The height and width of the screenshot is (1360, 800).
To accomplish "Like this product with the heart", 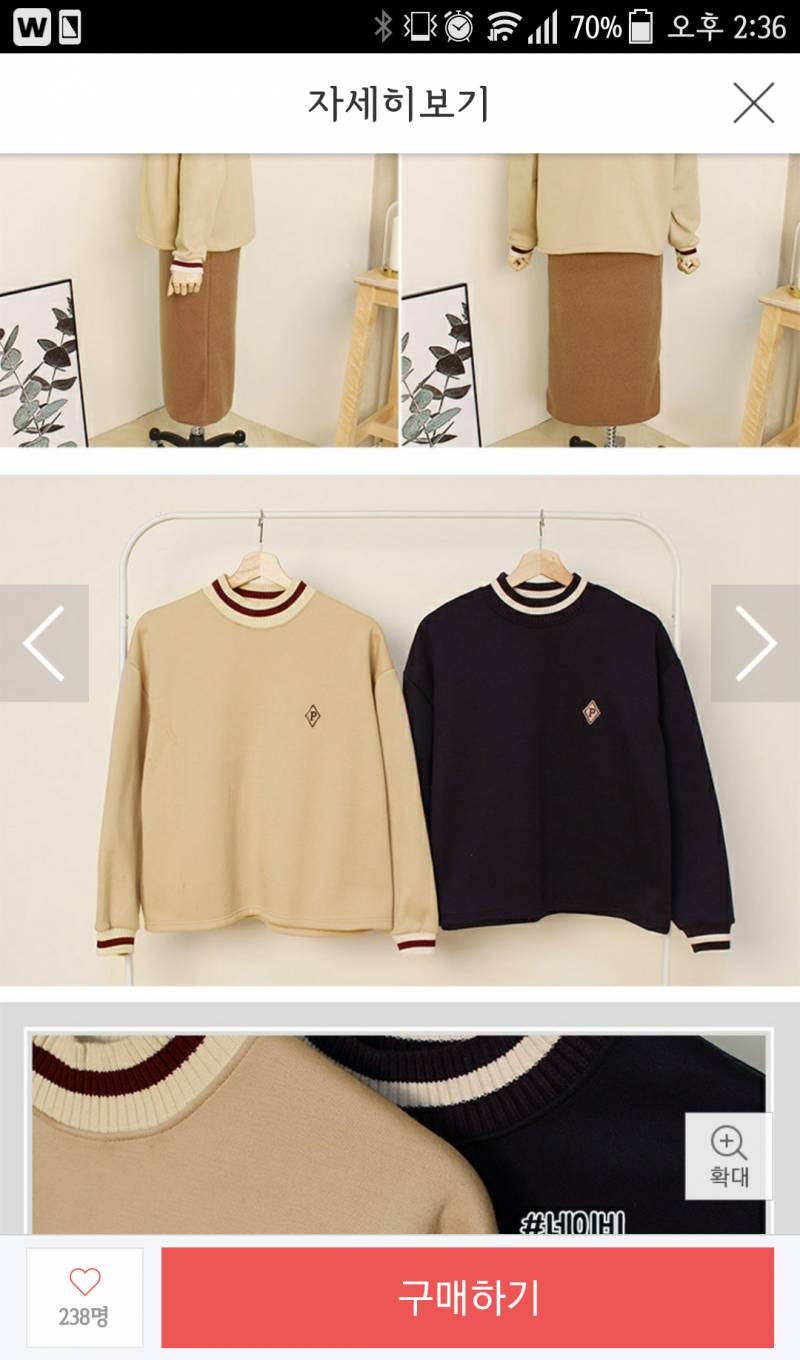I will tap(85, 1296).
